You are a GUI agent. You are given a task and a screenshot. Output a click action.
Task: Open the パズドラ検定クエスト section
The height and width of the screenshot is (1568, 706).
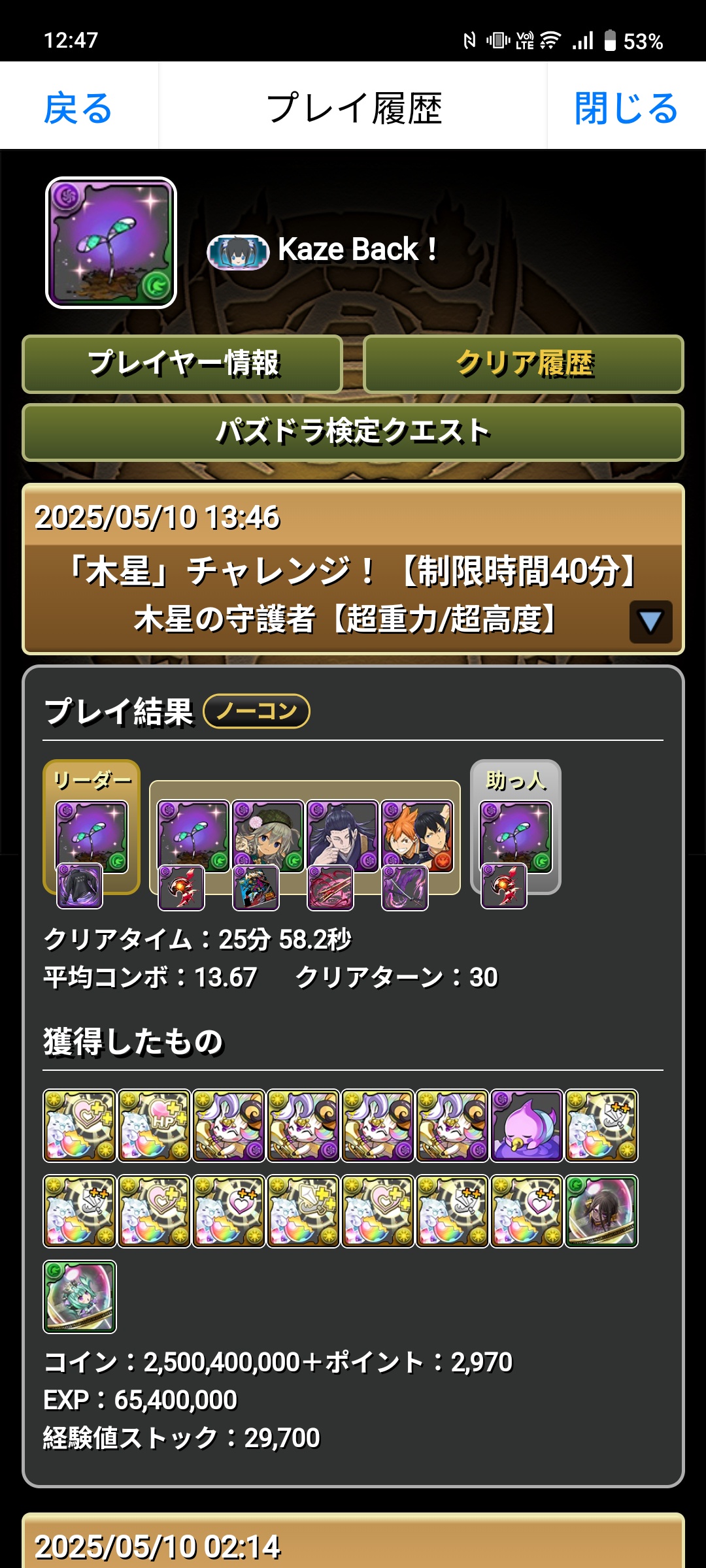(x=353, y=432)
